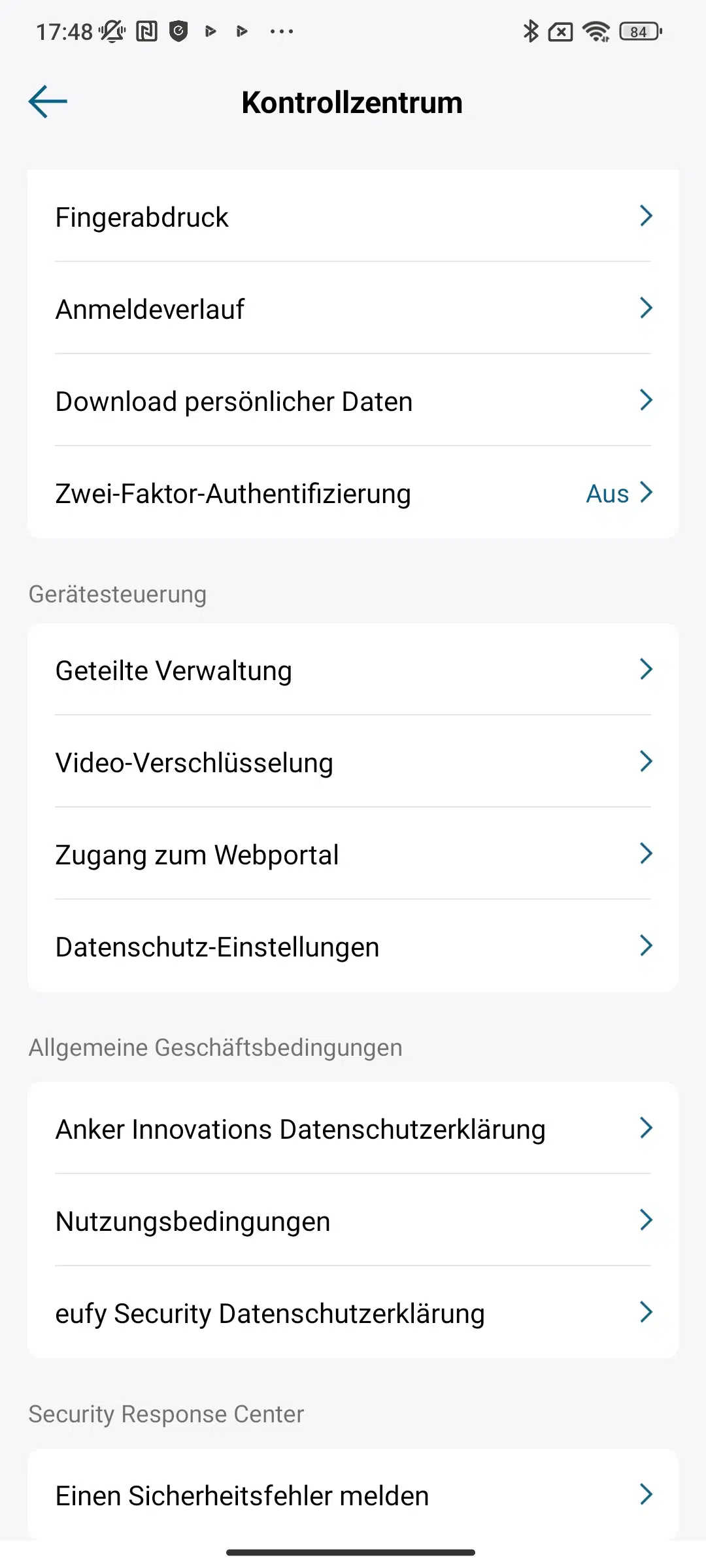This screenshot has width=706, height=1568.
Task: View eufy Security Datenschutzerklärung
Action: click(x=353, y=1313)
